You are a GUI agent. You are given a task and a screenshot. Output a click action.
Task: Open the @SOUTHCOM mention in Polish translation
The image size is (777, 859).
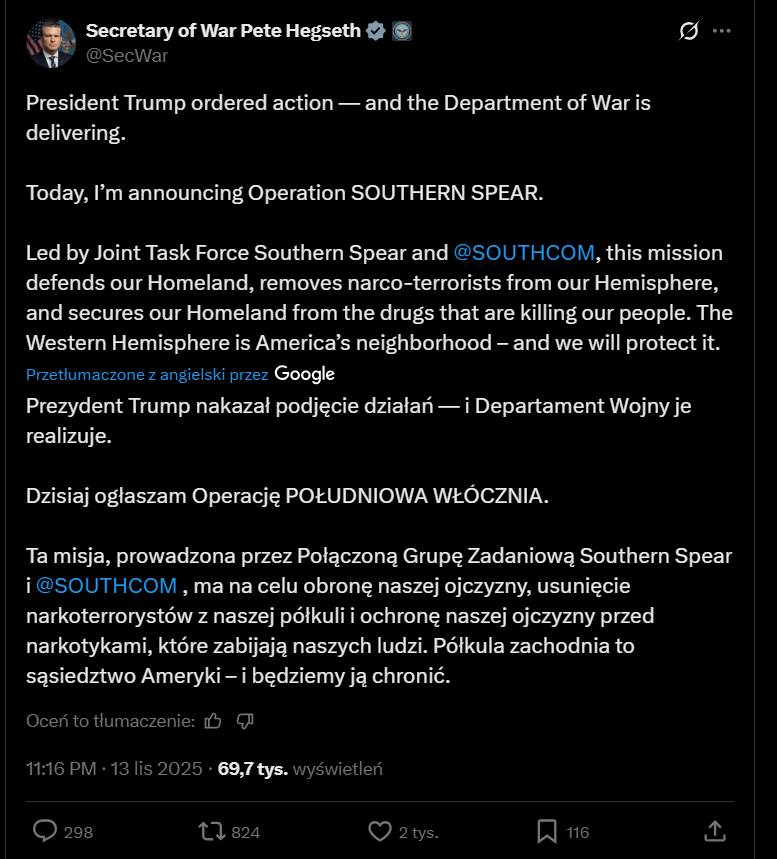tap(106, 585)
